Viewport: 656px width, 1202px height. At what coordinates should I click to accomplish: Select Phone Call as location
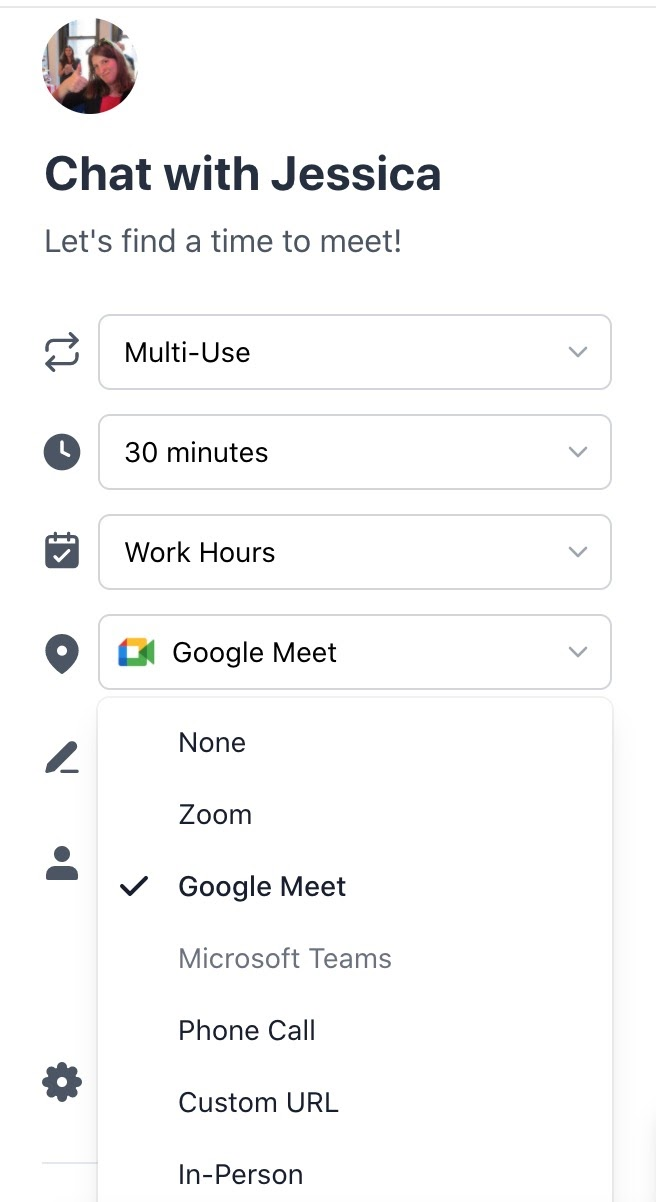tap(247, 1031)
